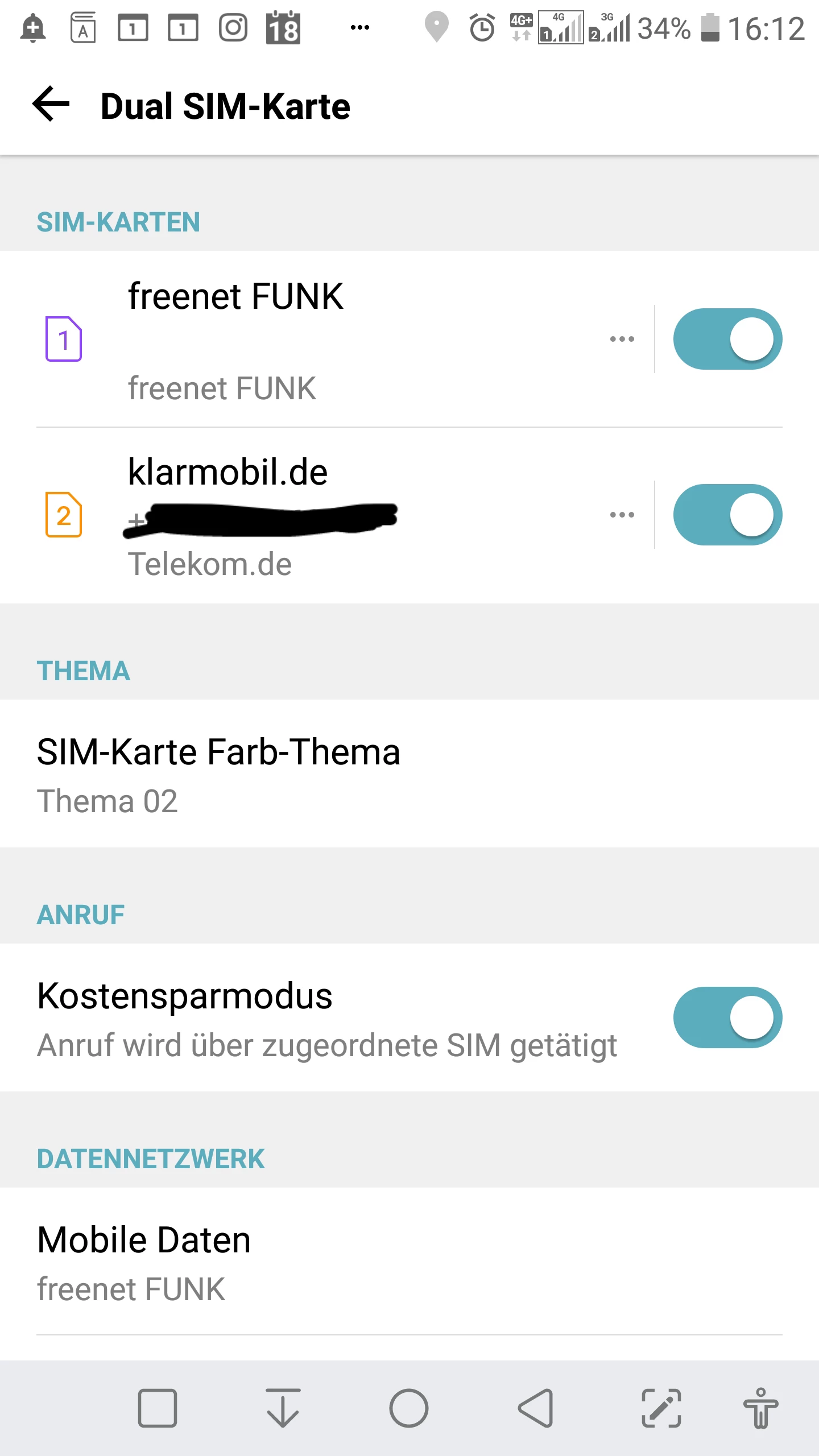Open the capture and edit shortcut
The image size is (819, 1456).
[x=661, y=1408]
